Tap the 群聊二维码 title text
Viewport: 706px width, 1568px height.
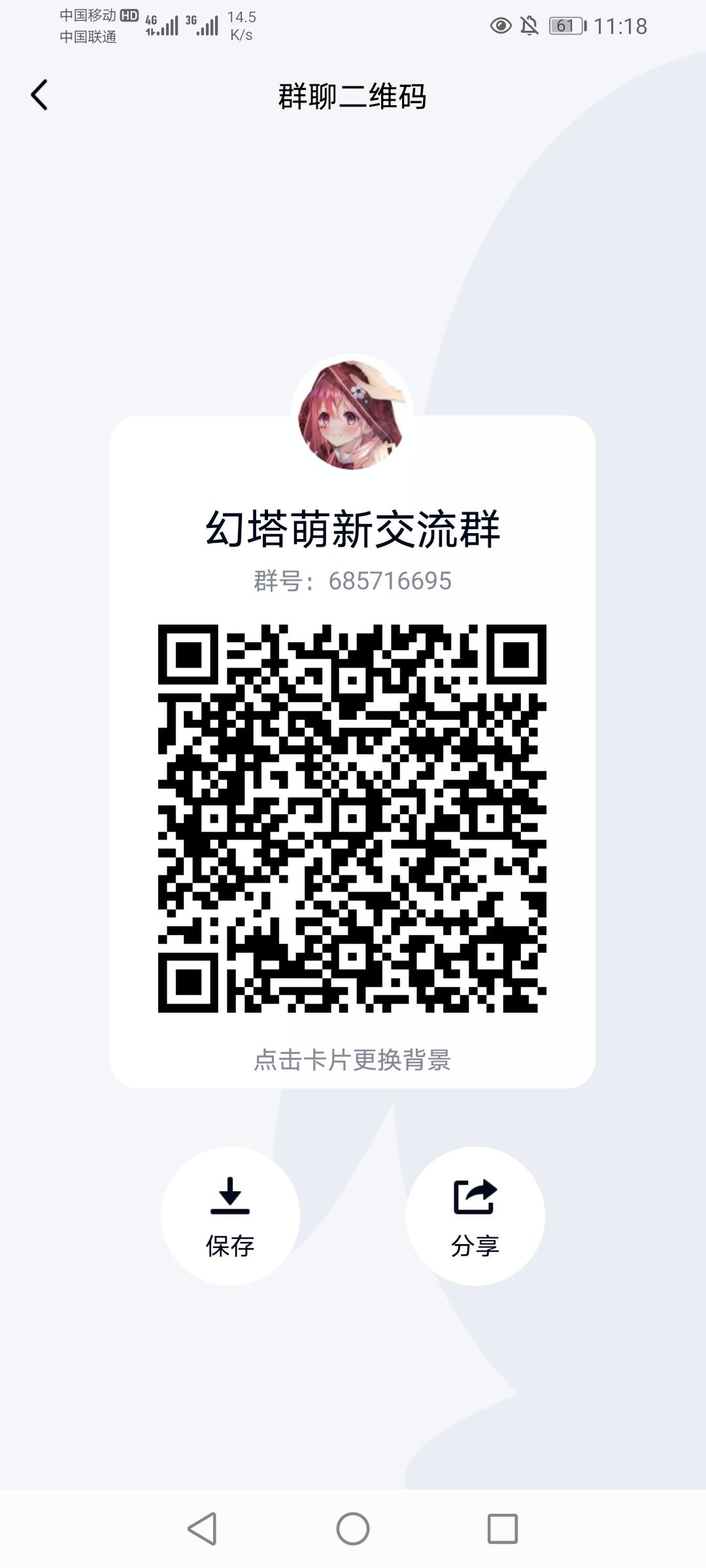pos(353,95)
